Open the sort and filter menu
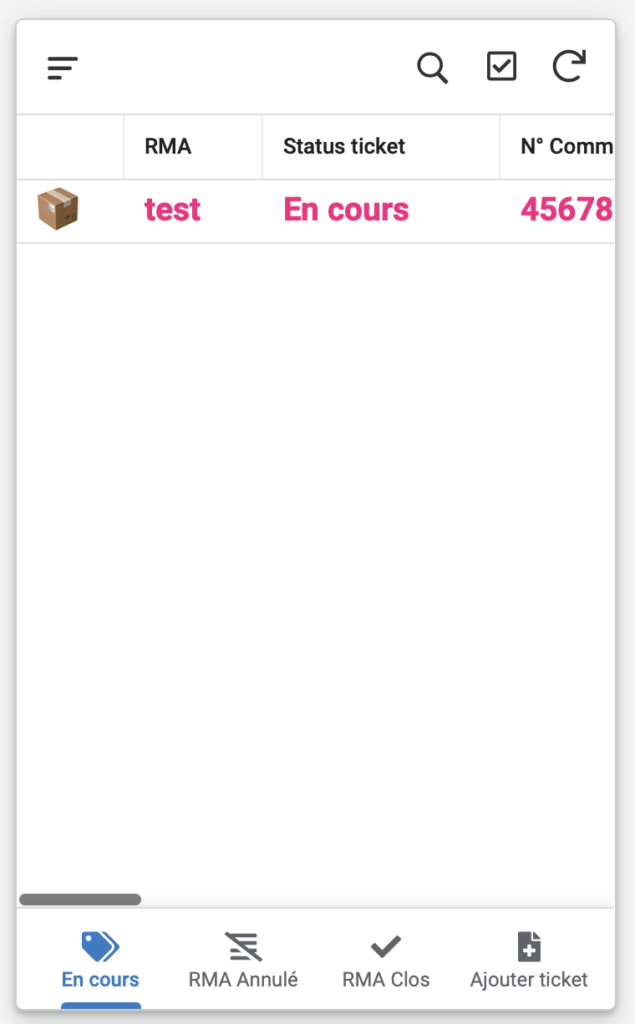The width and height of the screenshot is (635, 1024). [63, 68]
